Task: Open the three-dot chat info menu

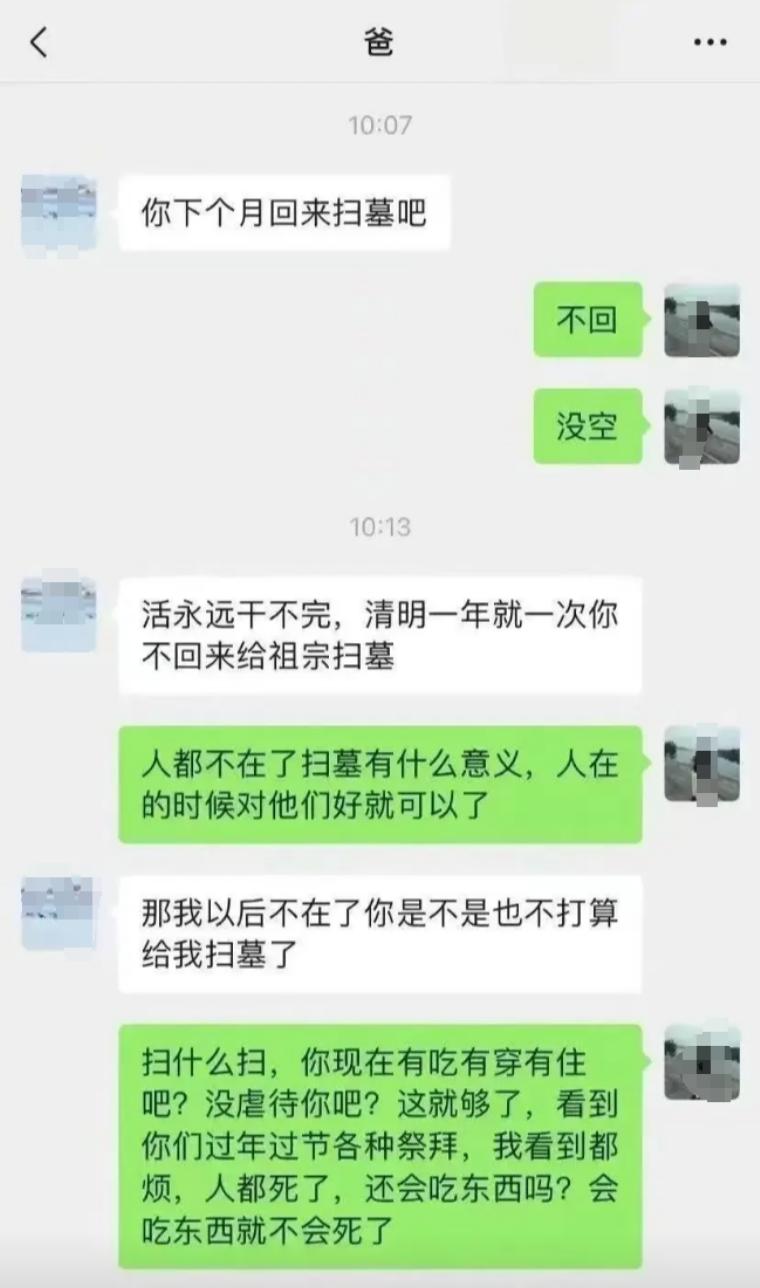Action: tap(710, 43)
